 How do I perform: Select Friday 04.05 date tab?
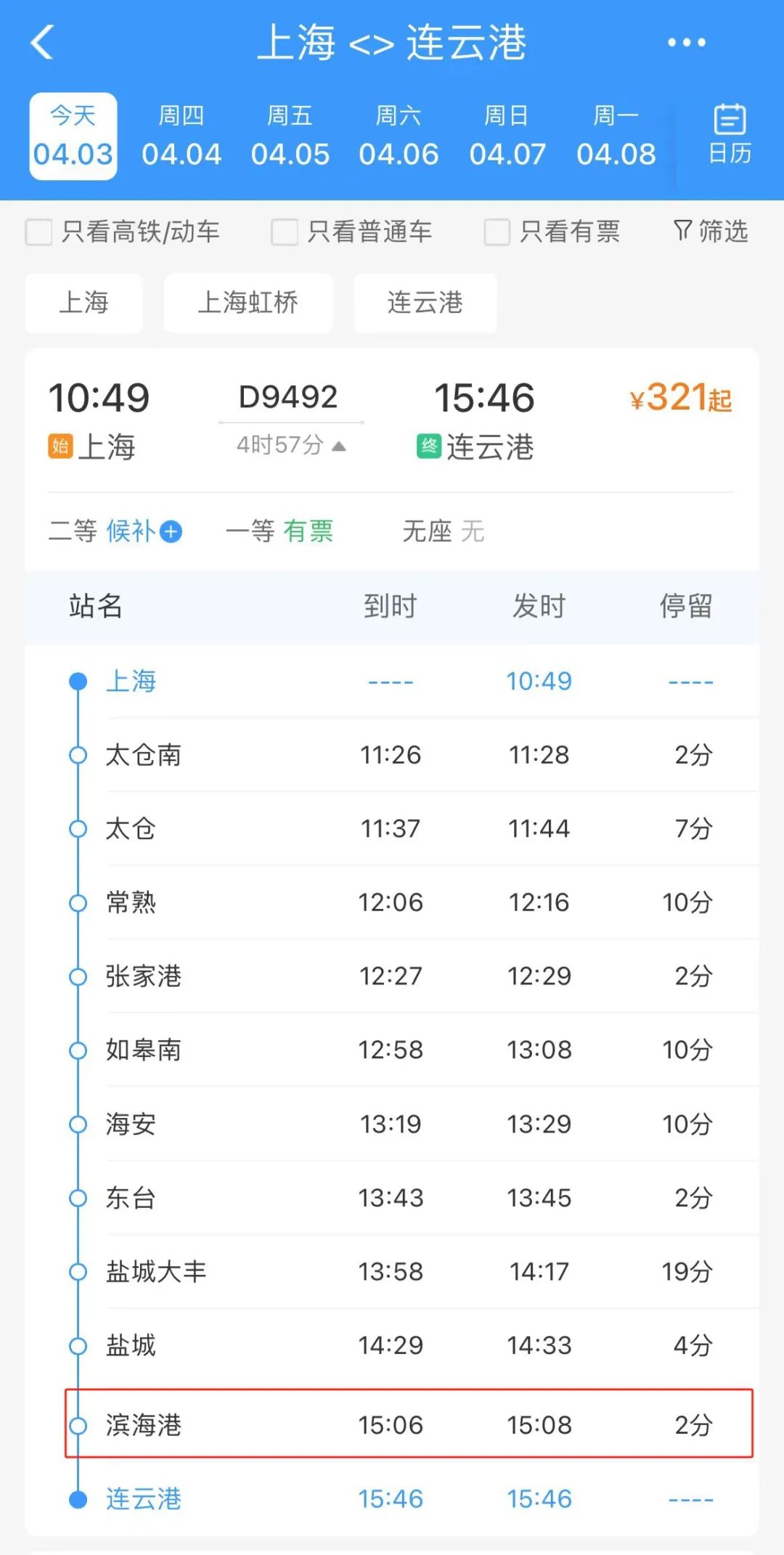click(x=290, y=136)
